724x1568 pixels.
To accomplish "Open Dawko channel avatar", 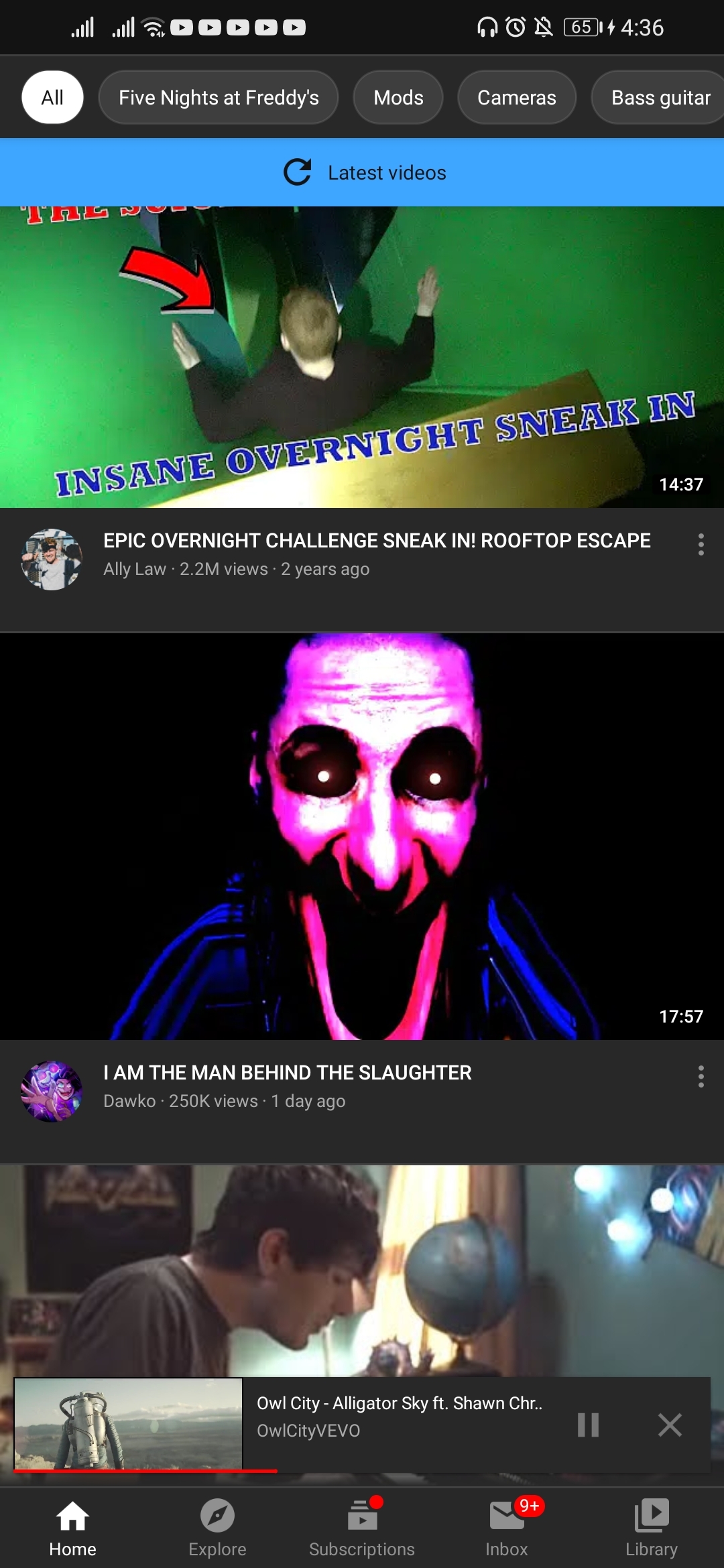I will (52, 1092).
